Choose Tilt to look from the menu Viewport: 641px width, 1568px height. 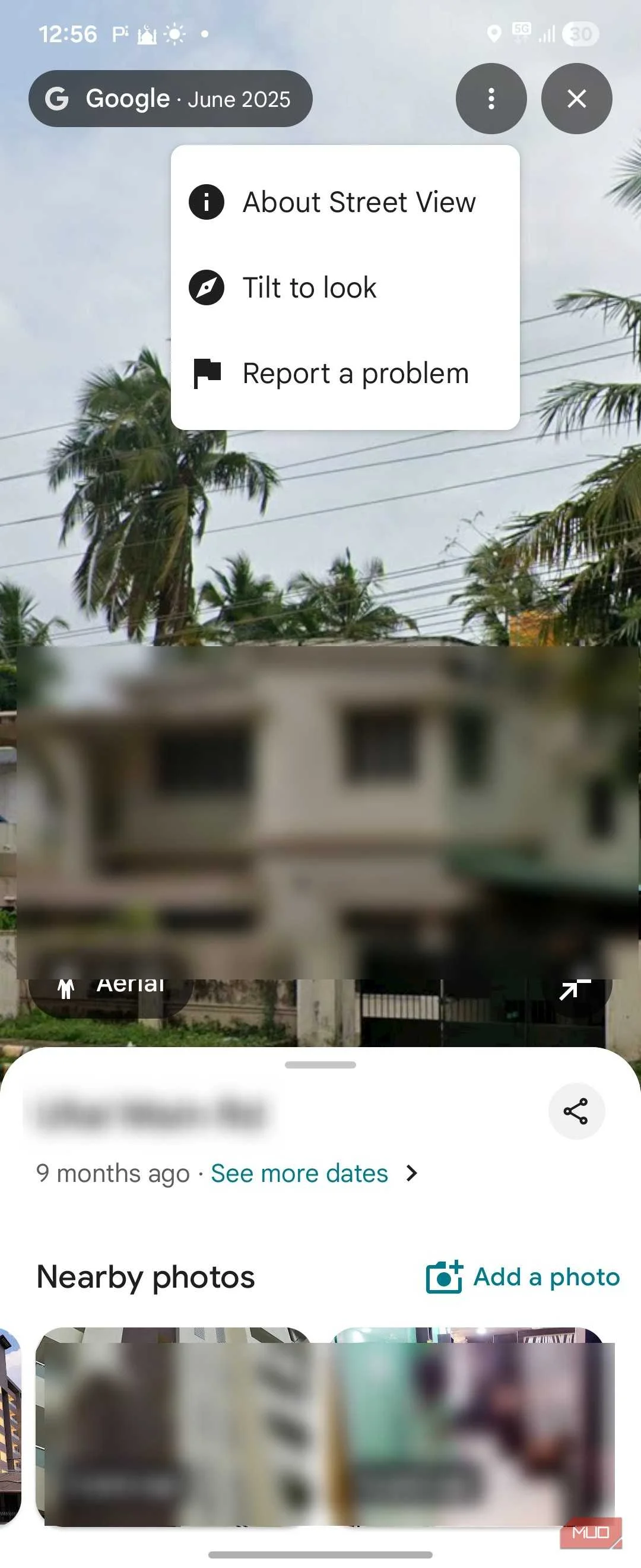coord(309,287)
